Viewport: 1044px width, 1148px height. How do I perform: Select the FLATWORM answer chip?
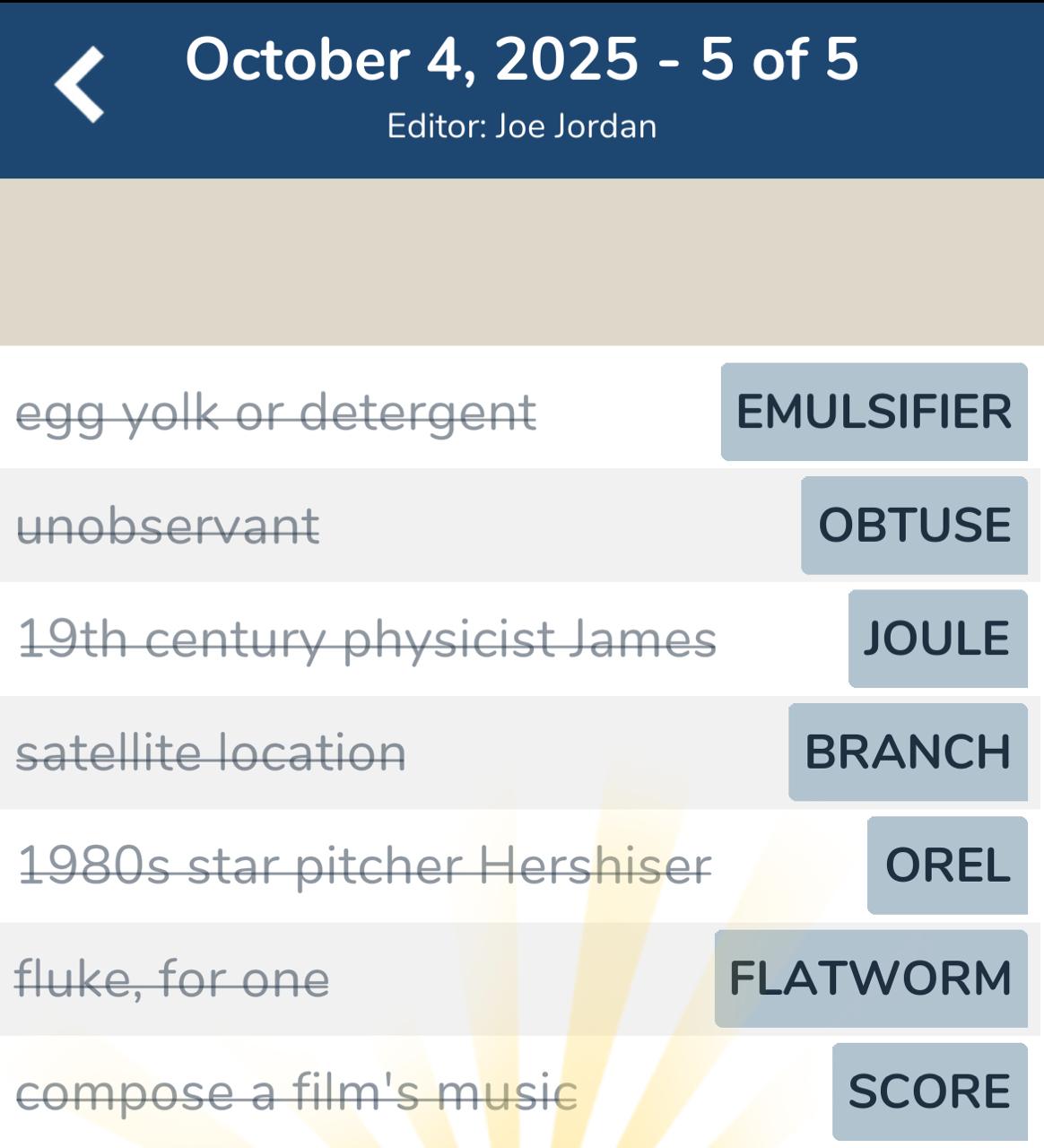871,978
